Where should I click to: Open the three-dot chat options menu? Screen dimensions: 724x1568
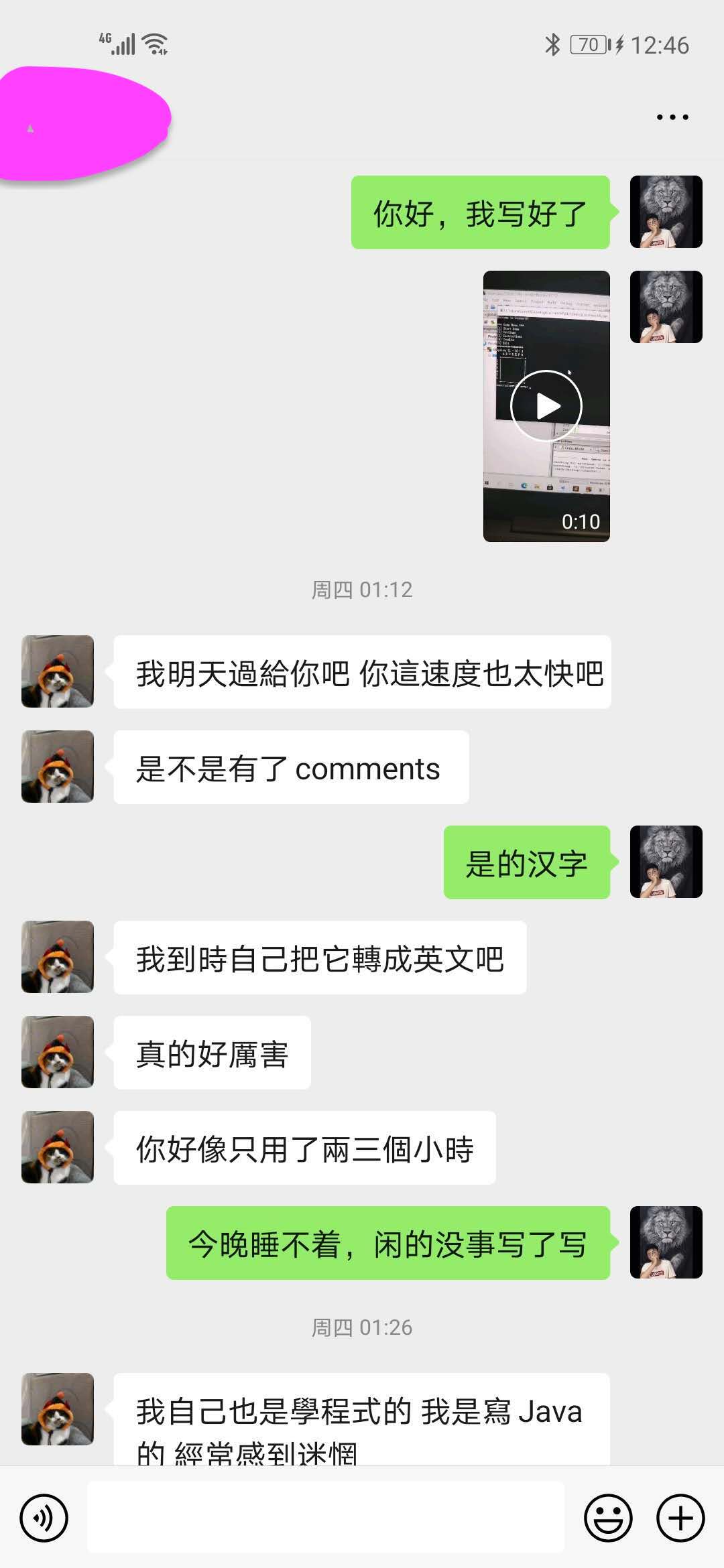pyautogui.click(x=672, y=117)
